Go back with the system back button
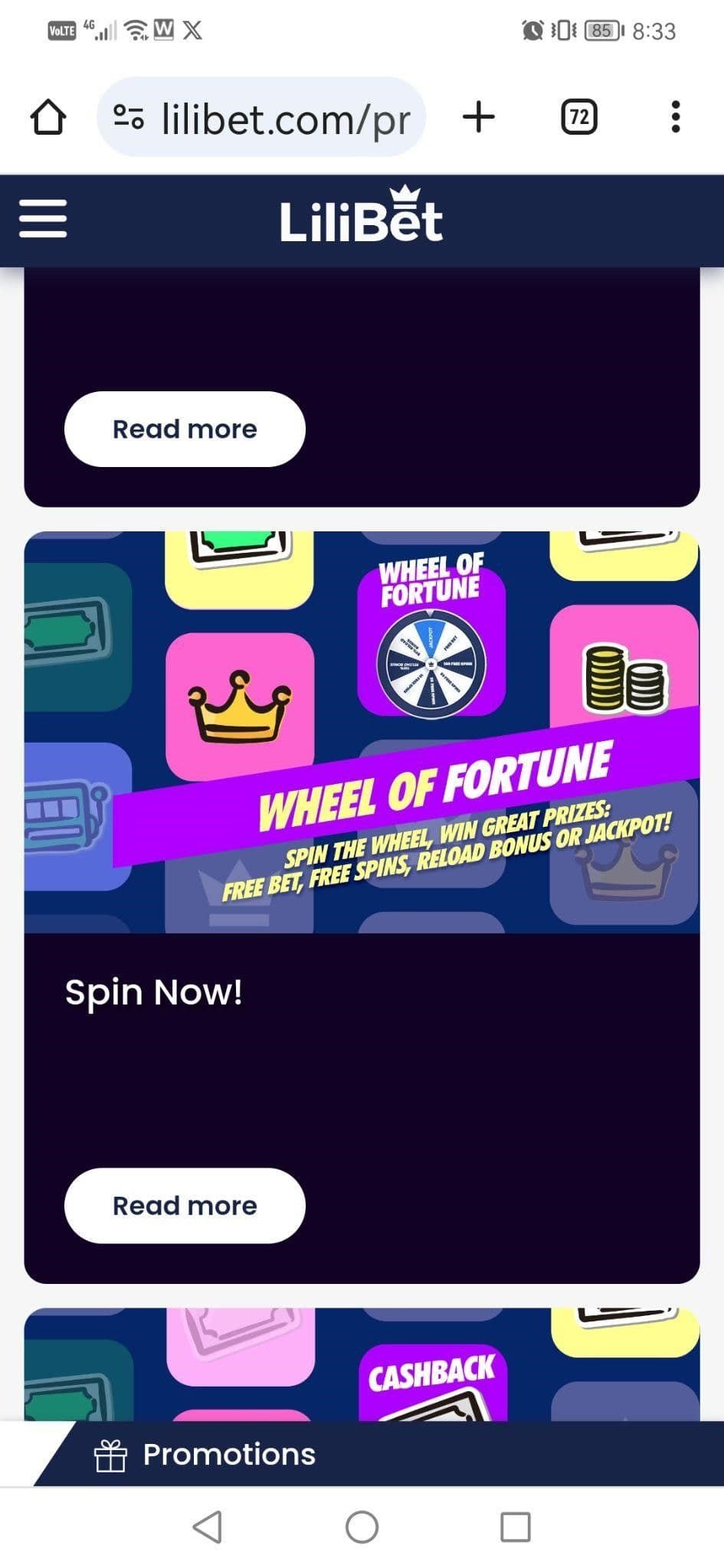 208,1527
